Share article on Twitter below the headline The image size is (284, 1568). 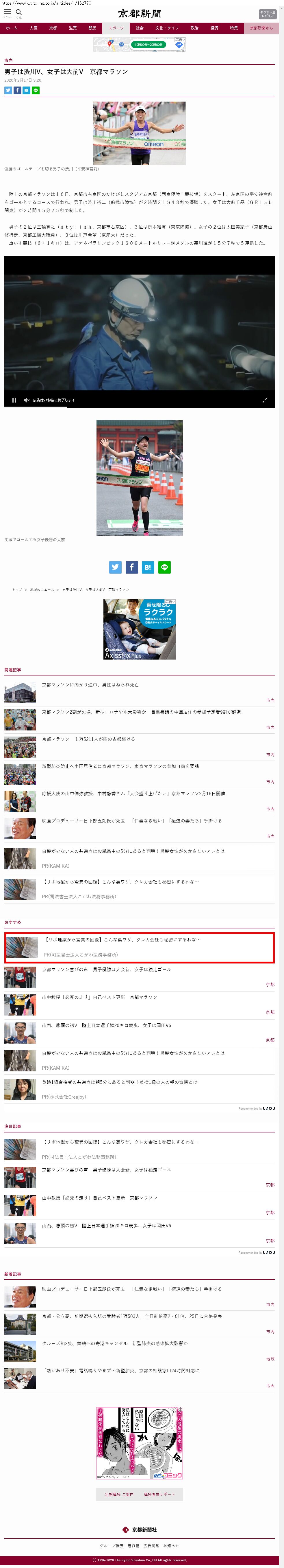[8, 90]
